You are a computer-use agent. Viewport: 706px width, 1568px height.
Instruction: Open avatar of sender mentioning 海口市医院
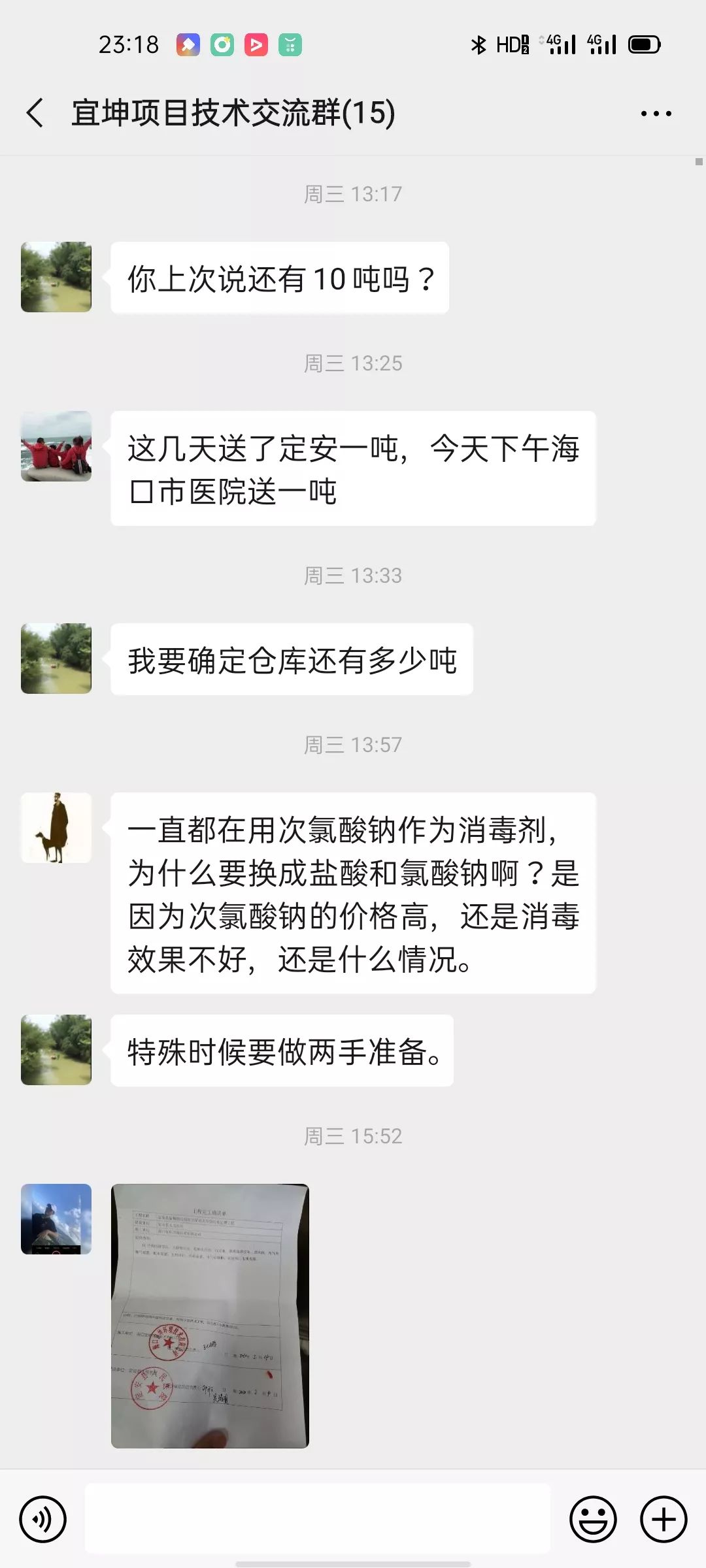[x=56, y=446]
